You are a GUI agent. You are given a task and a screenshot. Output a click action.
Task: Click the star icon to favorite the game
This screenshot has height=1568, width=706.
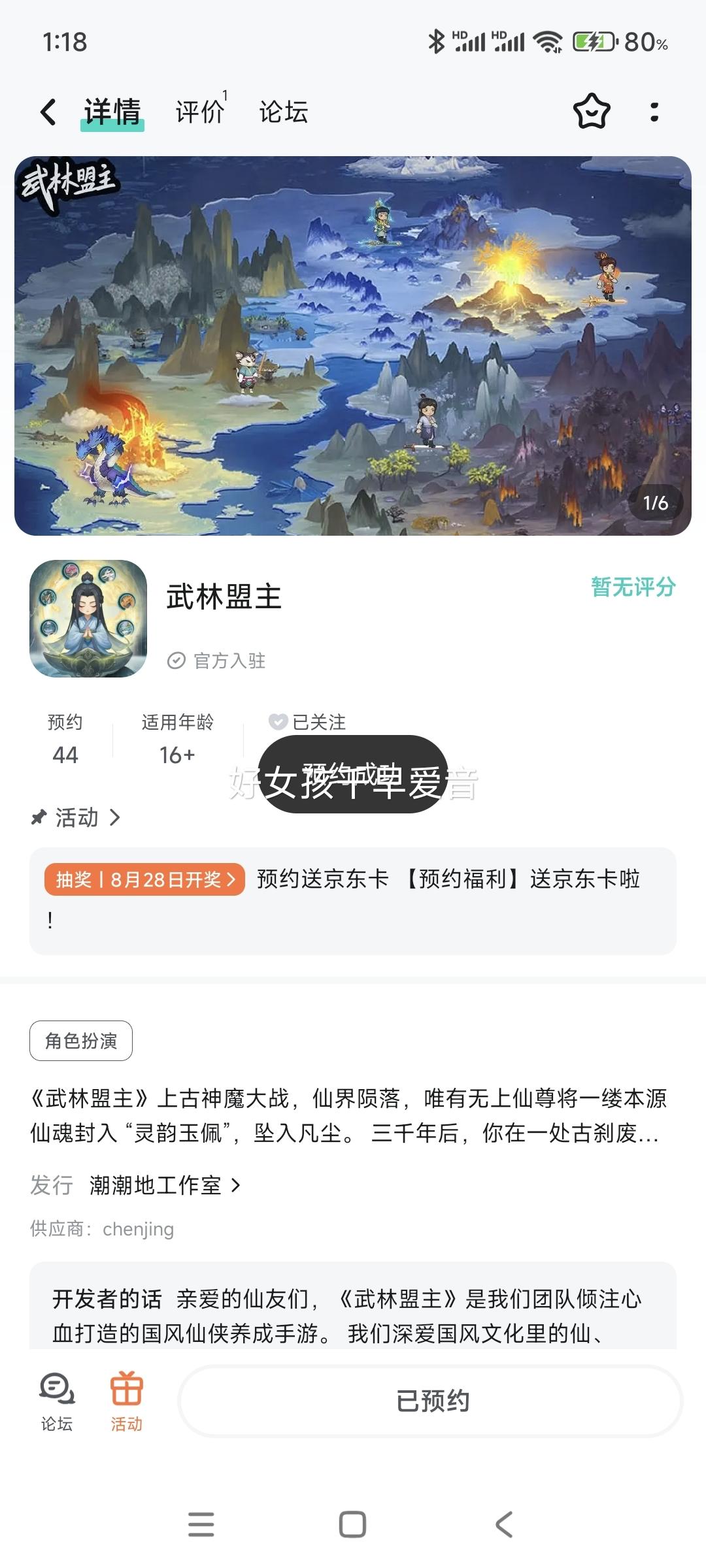click(590, 112)
